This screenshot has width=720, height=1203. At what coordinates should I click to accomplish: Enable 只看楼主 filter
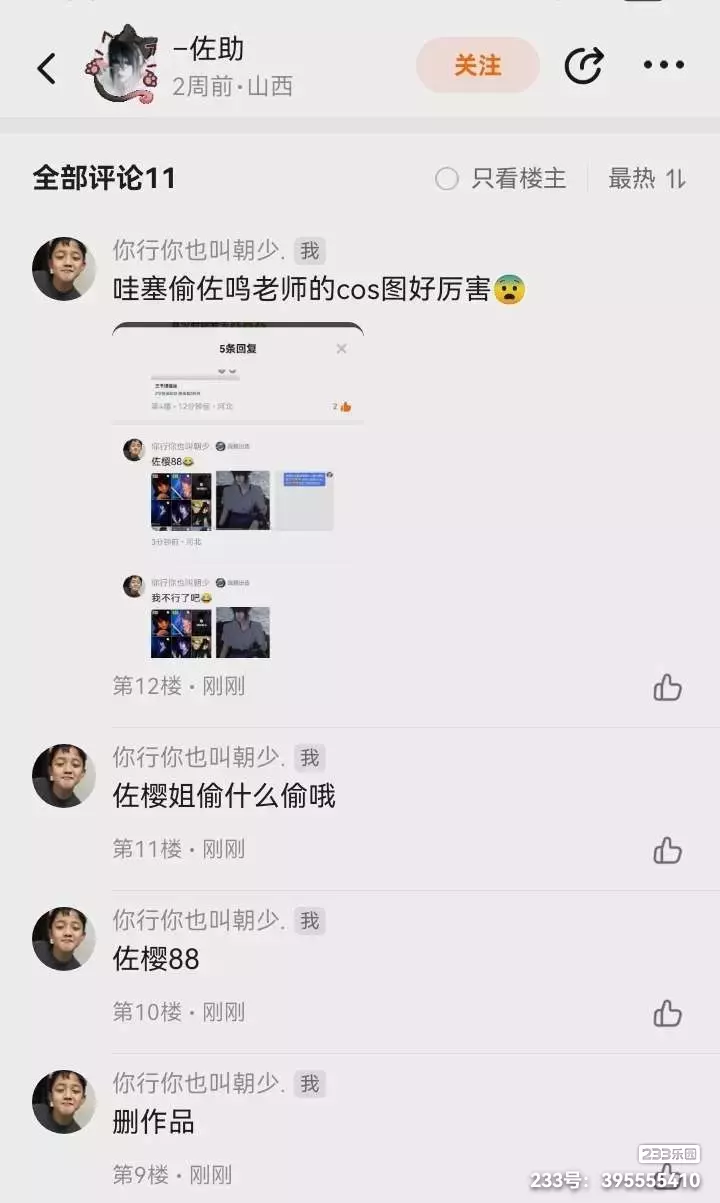[501, 178]
